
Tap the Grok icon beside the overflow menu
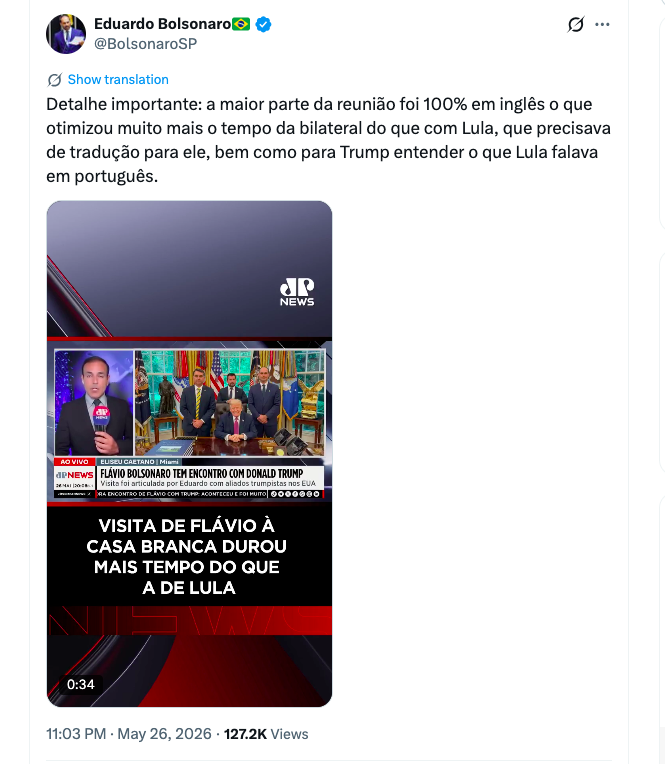(576, 24)
